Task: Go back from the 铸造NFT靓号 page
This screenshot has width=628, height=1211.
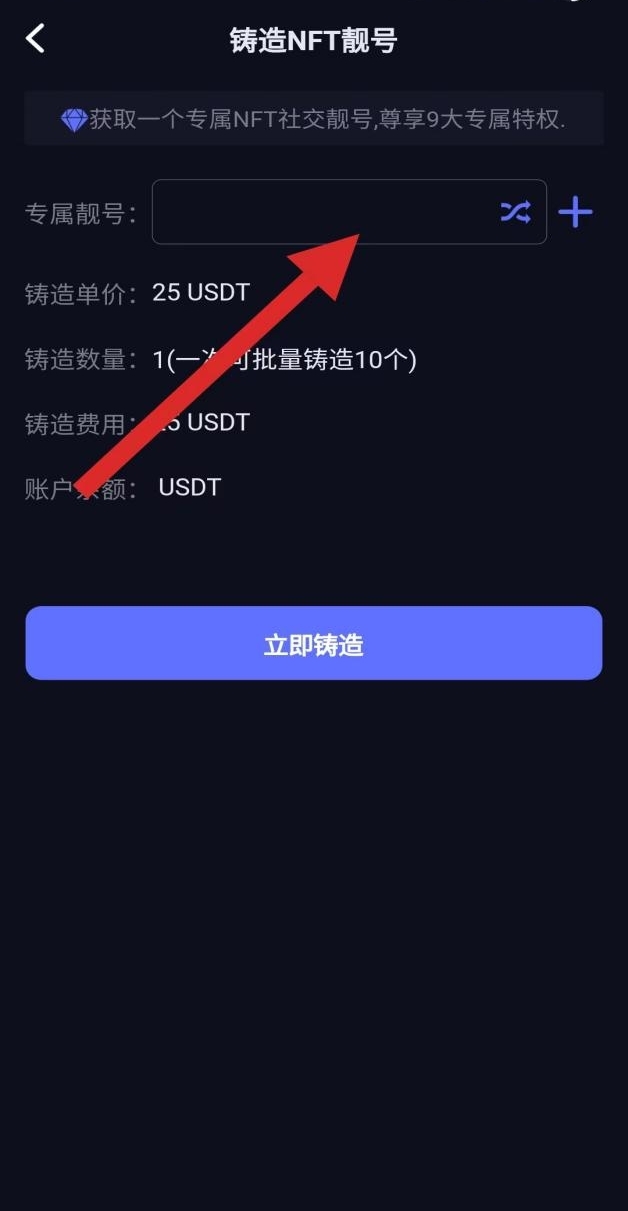Action: (36, 39)
